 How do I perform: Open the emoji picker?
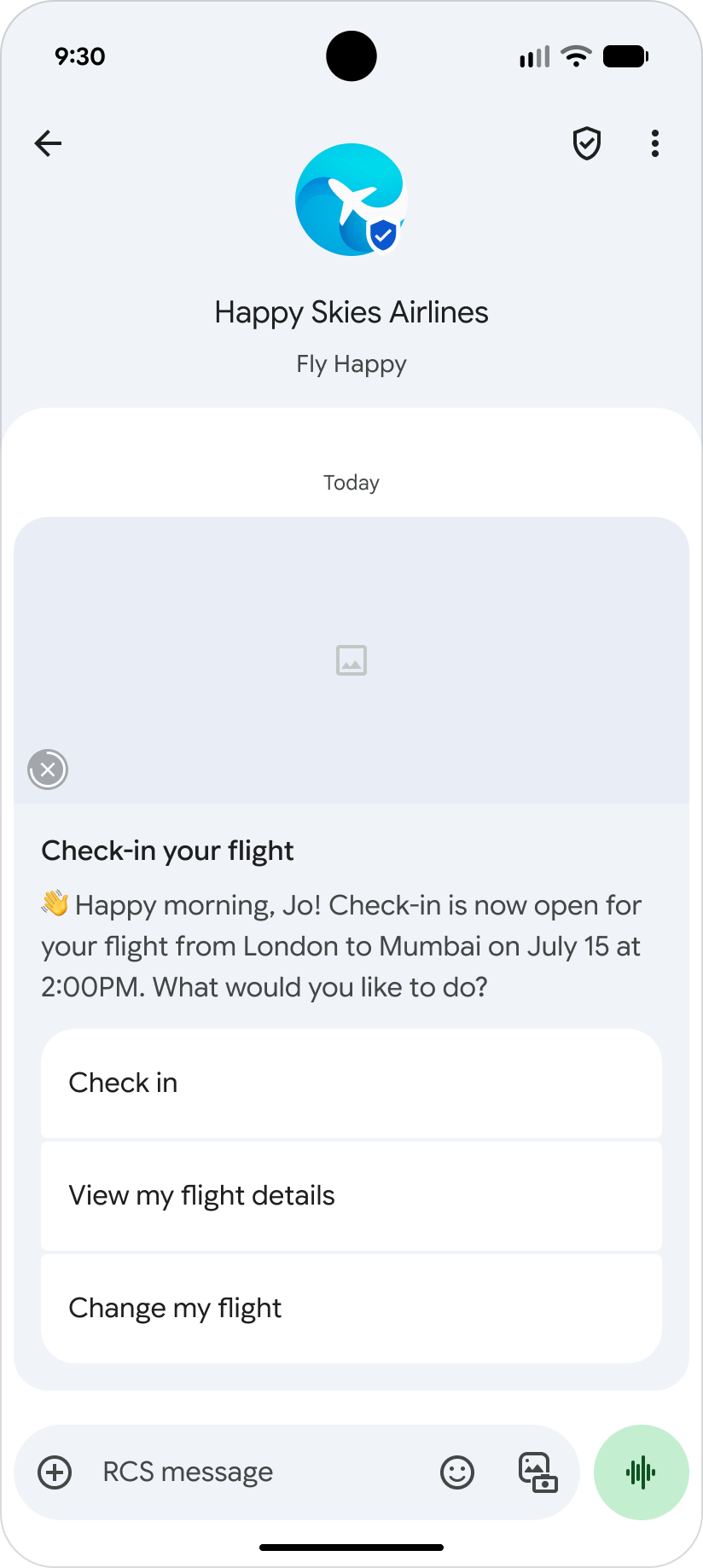point(457,1472)
